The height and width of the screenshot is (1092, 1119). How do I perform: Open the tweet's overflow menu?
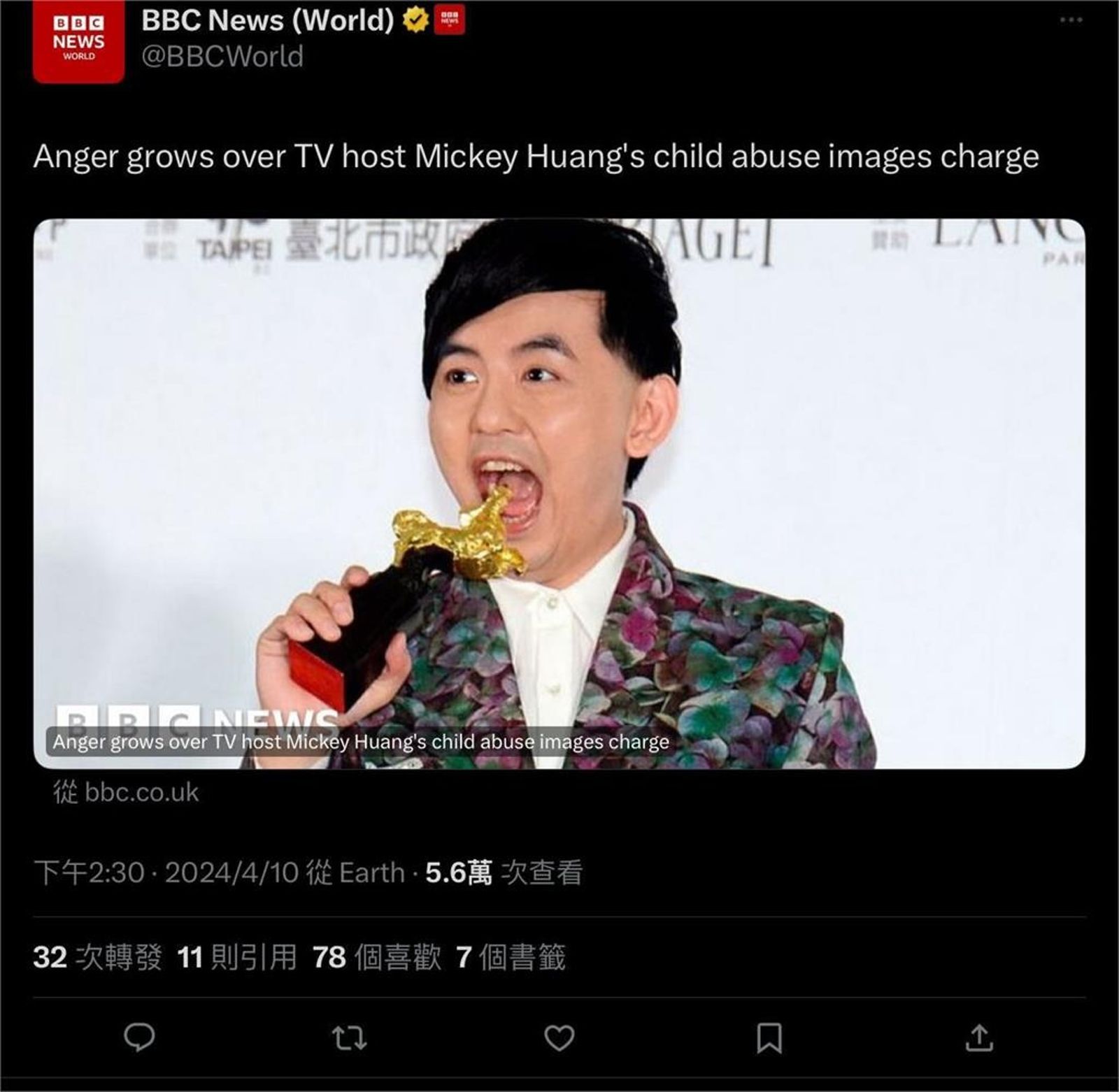(1071, 20)
